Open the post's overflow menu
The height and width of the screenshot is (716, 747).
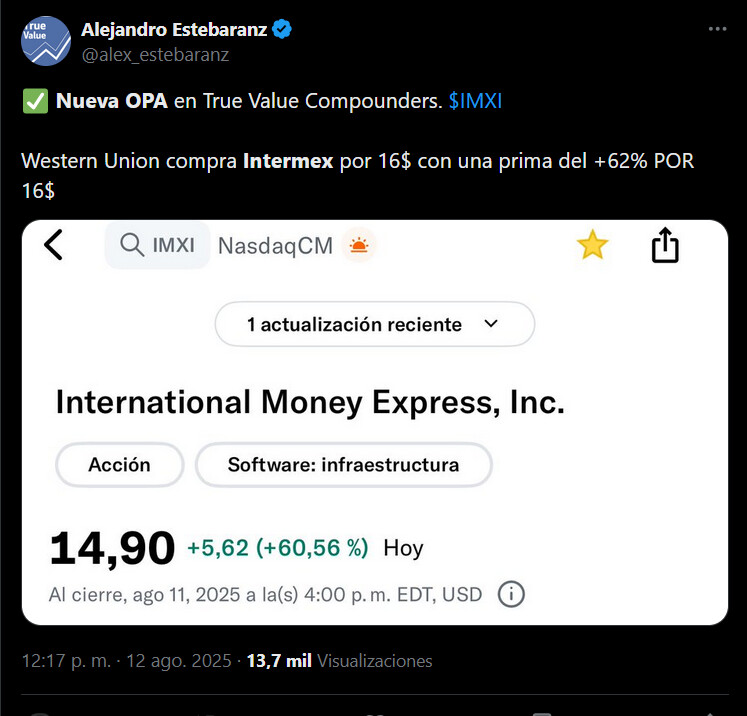point(717,30)
